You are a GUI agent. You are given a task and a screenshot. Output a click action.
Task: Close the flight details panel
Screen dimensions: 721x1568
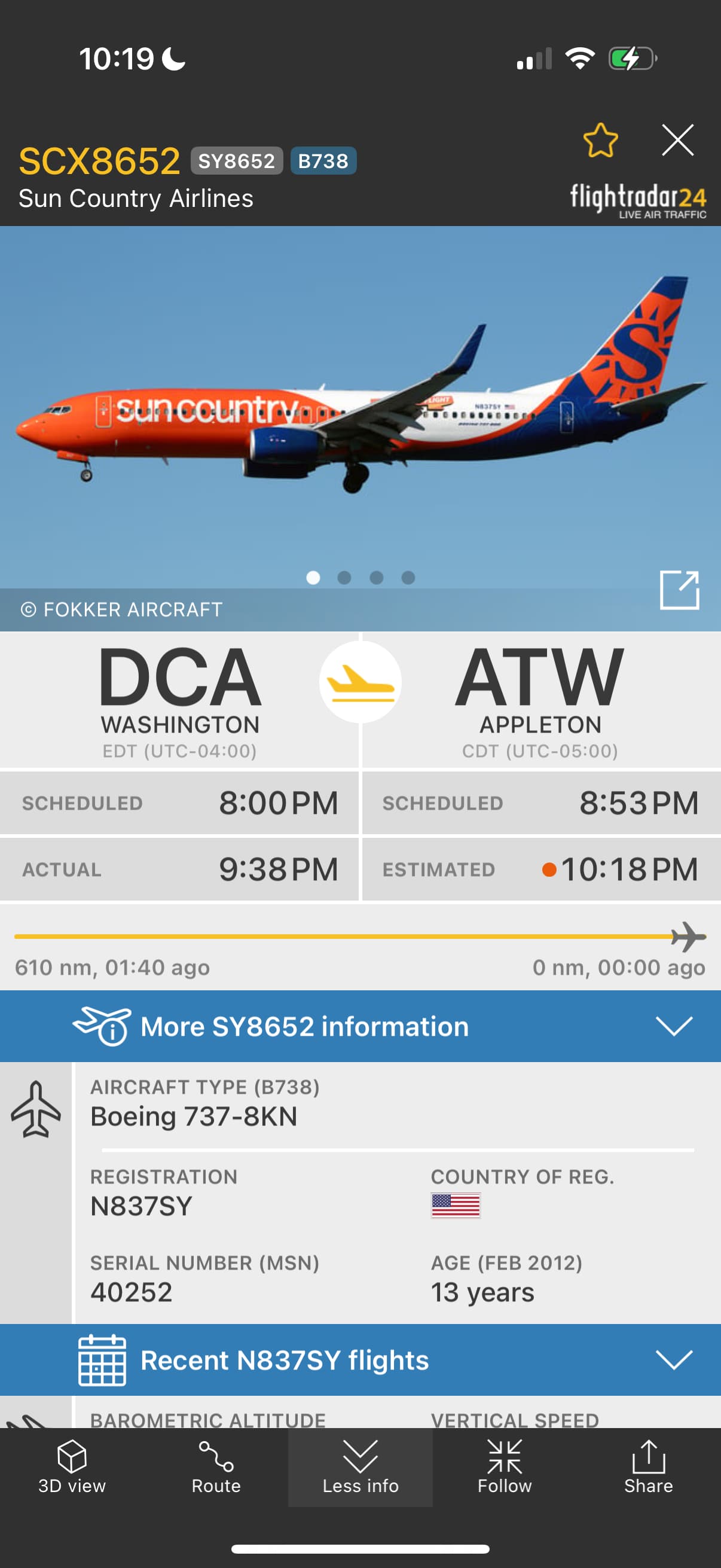(677, 141)
